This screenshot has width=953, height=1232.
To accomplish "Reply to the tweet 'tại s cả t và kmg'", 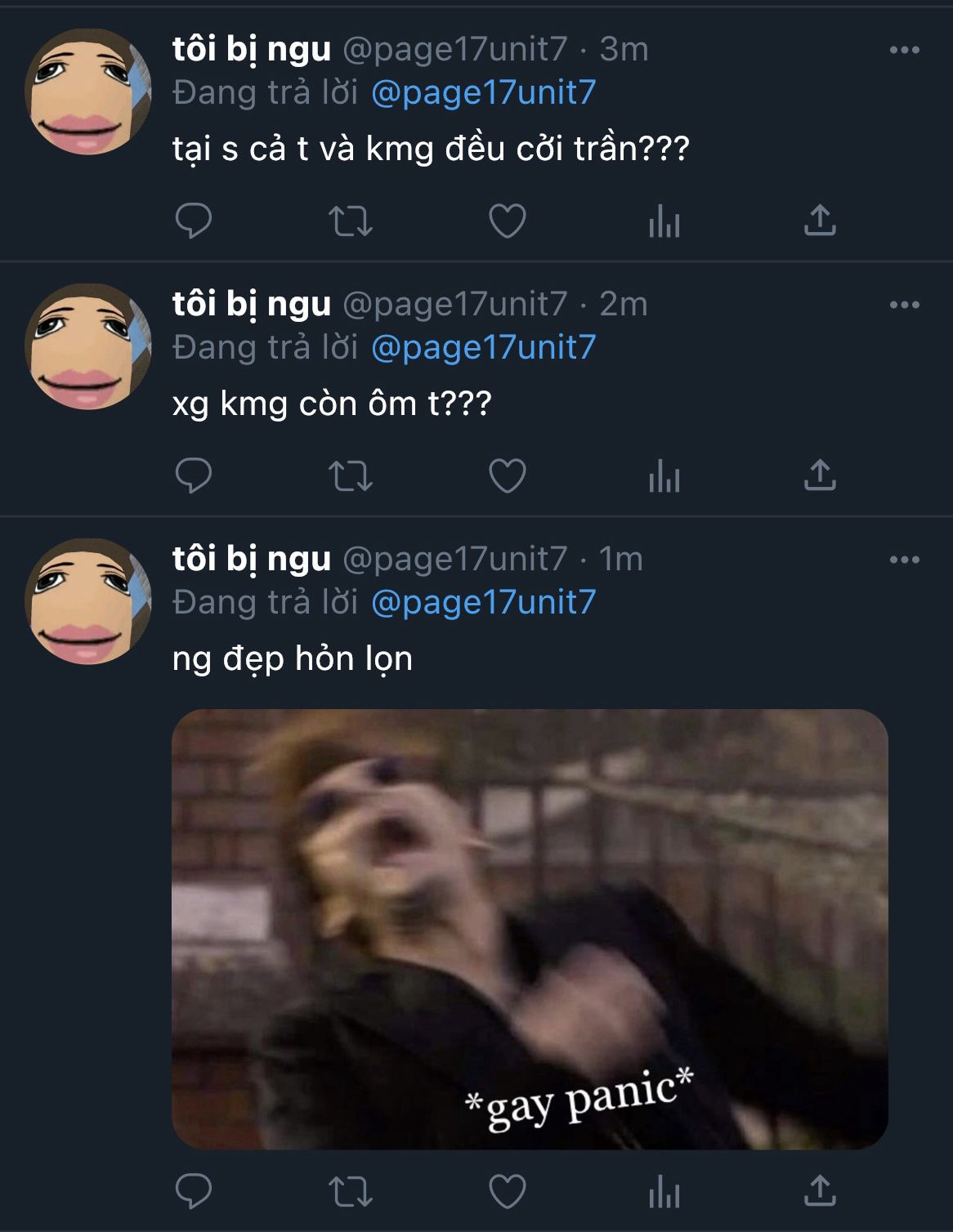I will [x=194, y=221].
